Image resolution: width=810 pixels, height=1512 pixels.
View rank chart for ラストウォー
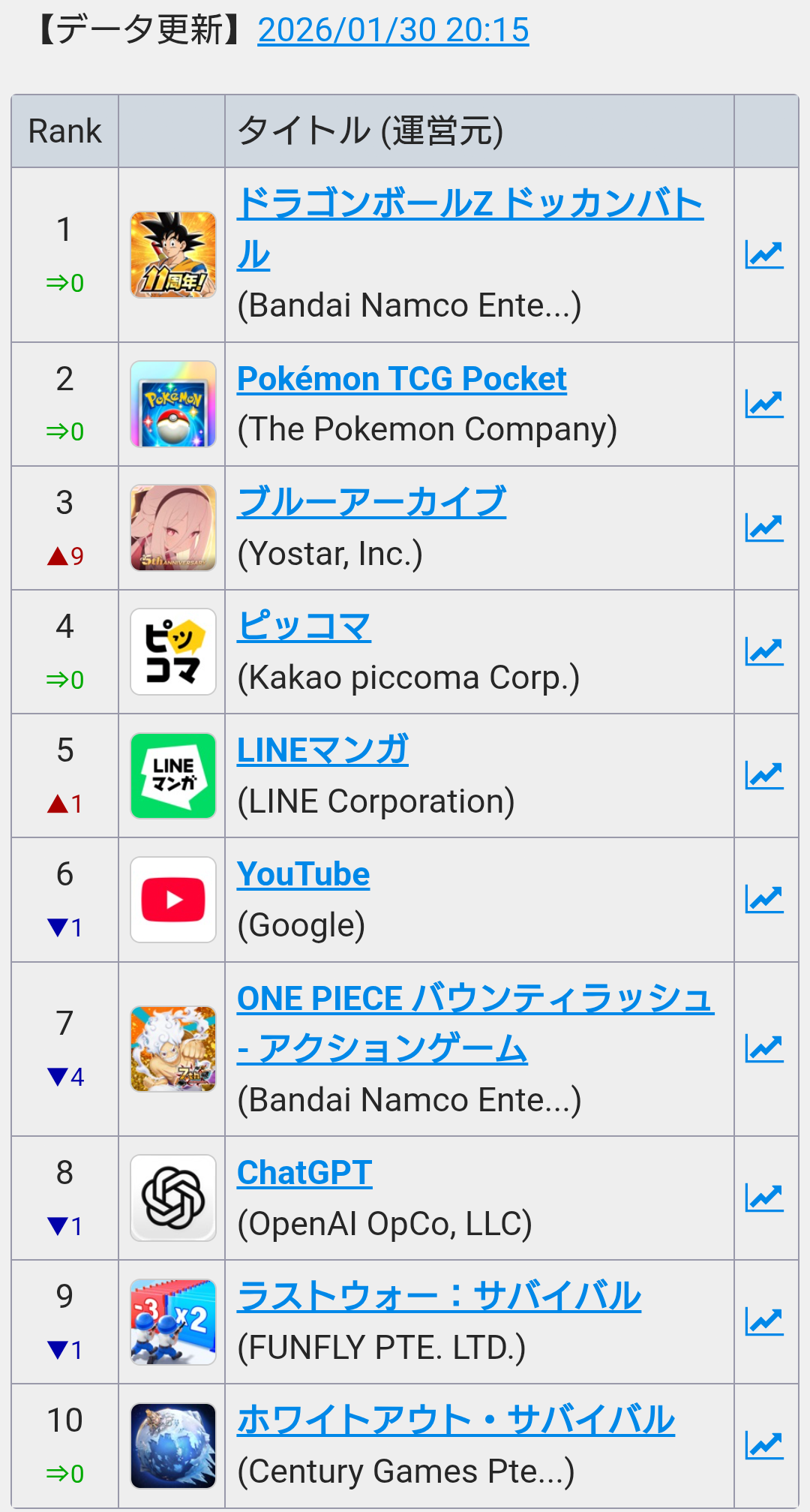764,1321
